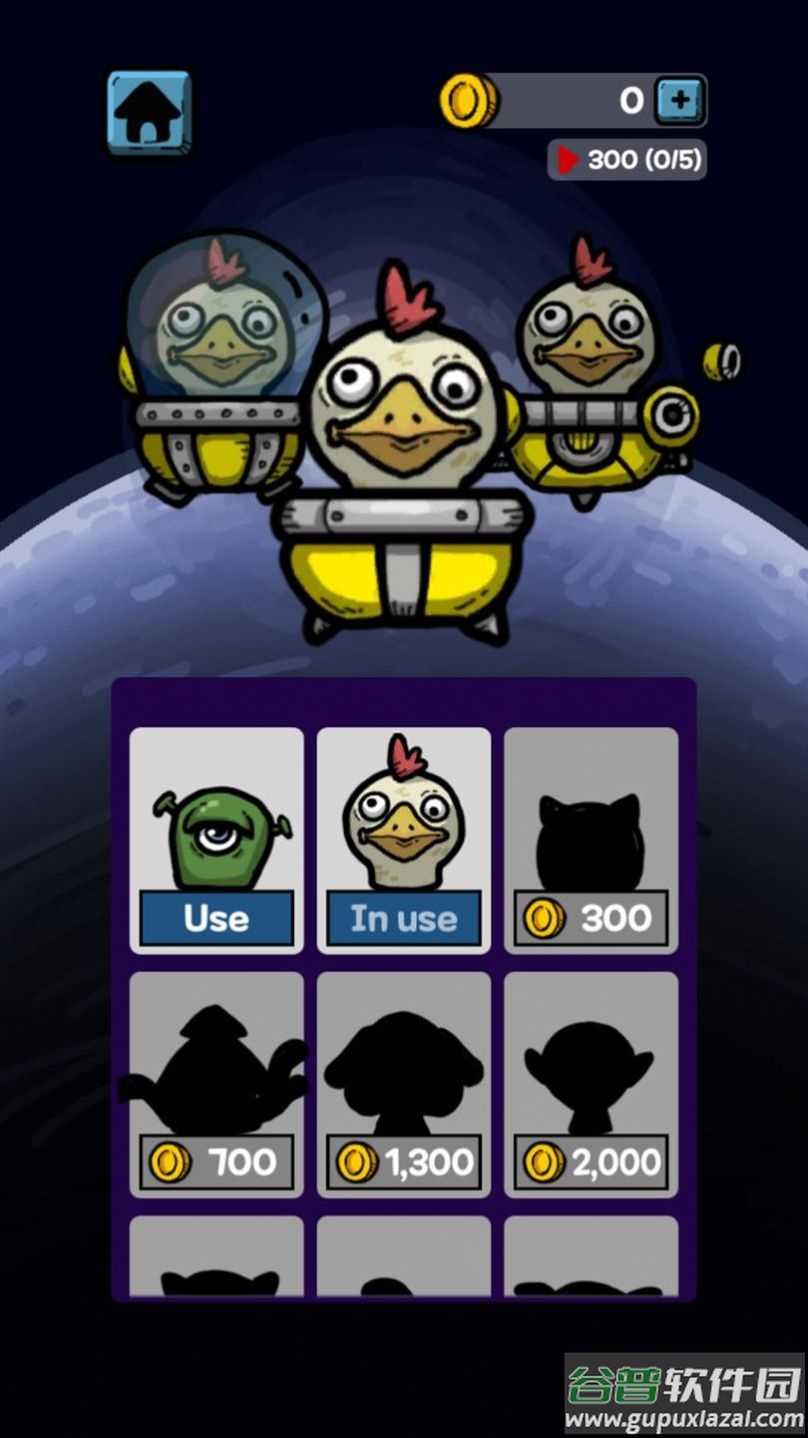
Task: Use the green one-eyed alien character
Action: pyautogui.click(x=216, y=918)
